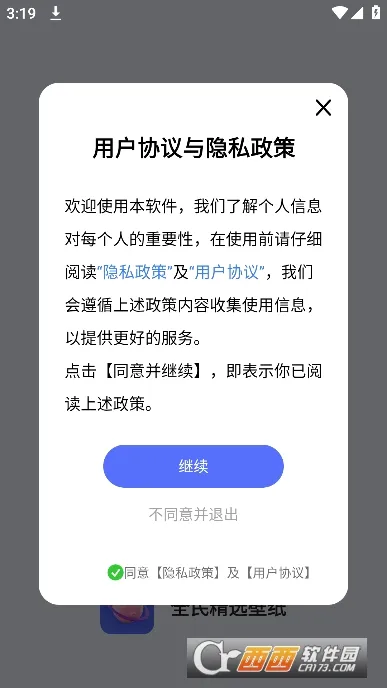
Task: Open the “用户协议” link in the paragraph
Action: pyautogui.click(x=227, y=272)
